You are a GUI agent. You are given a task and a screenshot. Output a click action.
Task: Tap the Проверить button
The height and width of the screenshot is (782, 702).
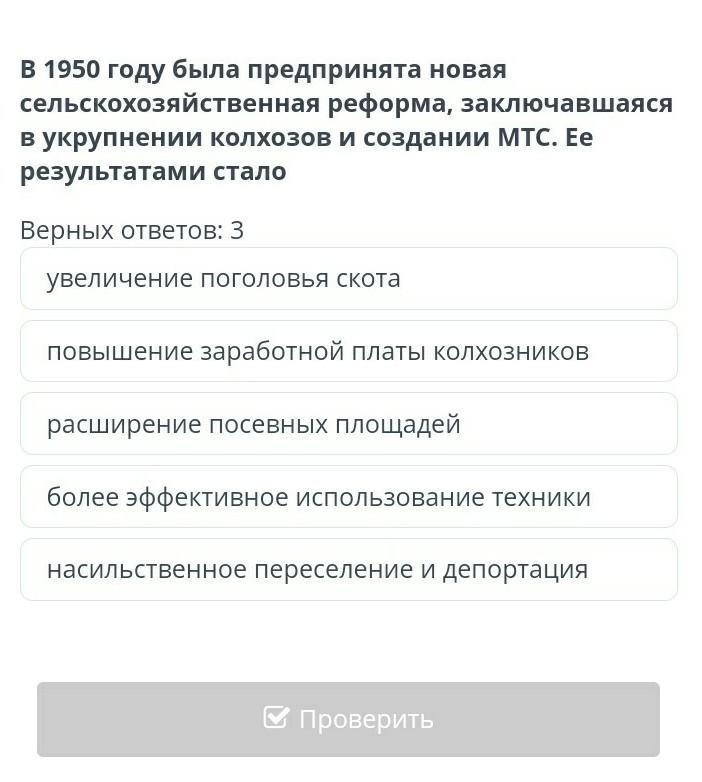pyautogui.click(x=348, y=719)
